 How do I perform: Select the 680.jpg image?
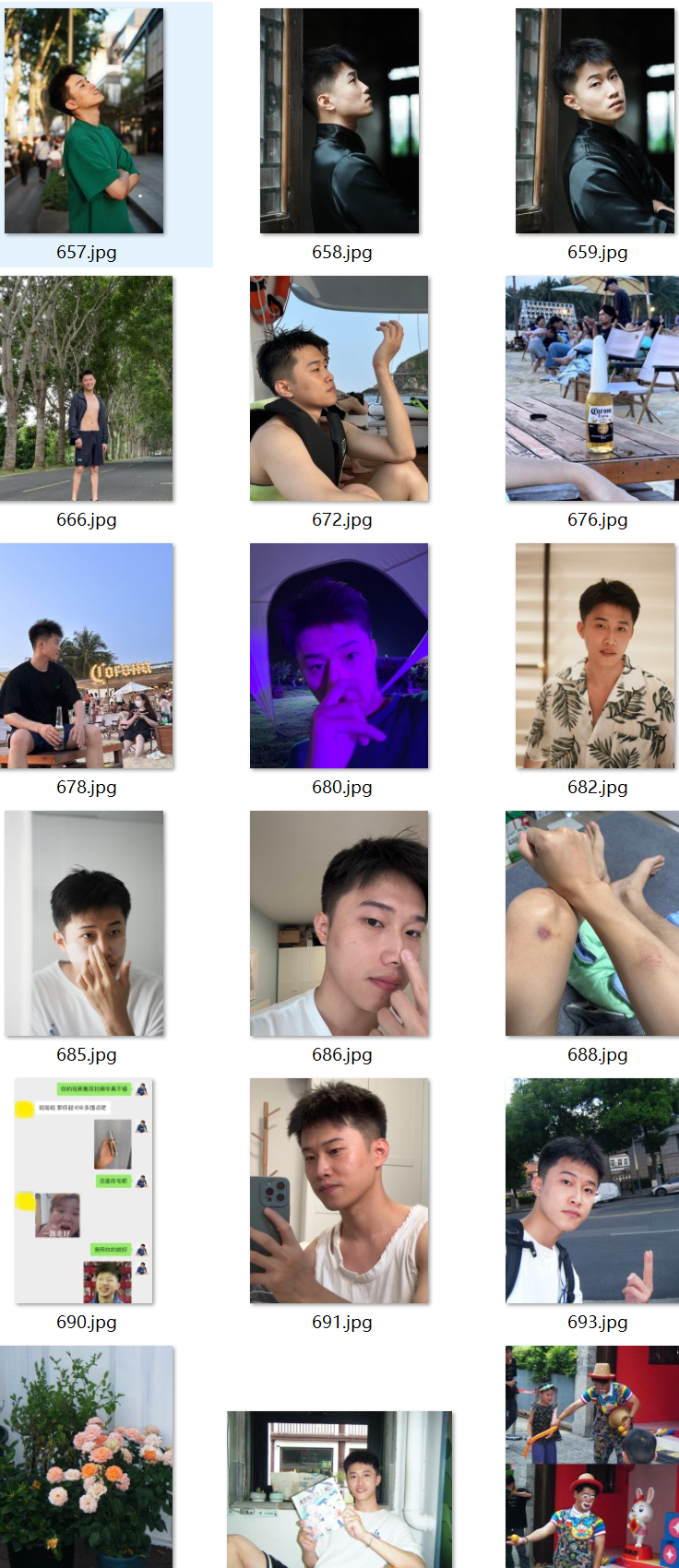pos(339,656)
